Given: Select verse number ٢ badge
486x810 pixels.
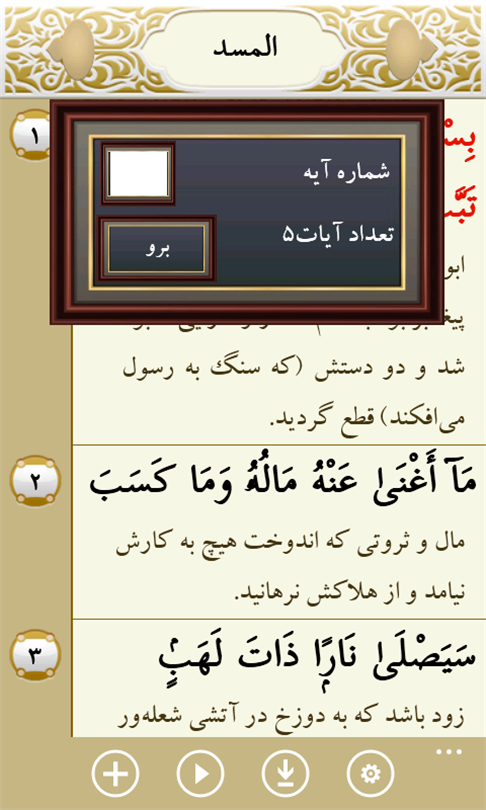Looking at the screenshot, I should [35, 481].
